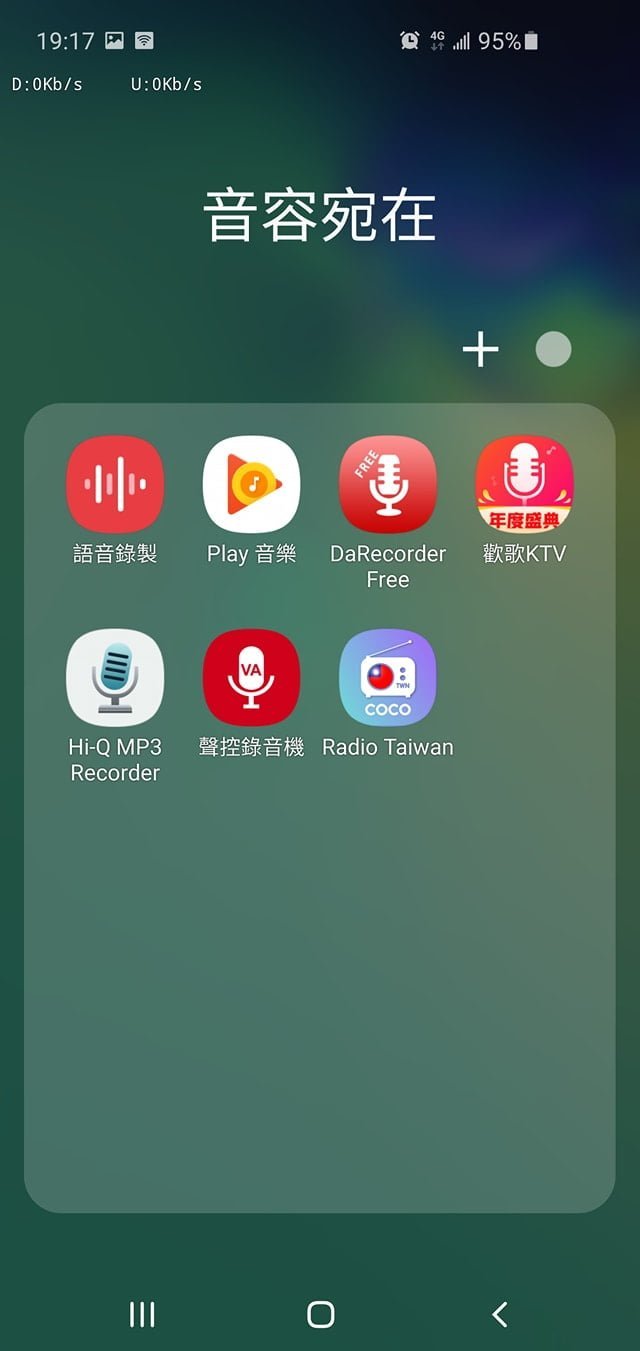This screenshot has width=640, height=1351.
Task: Open Hi-Q MP3 Recorder
Action: click(x=115, y=678)
